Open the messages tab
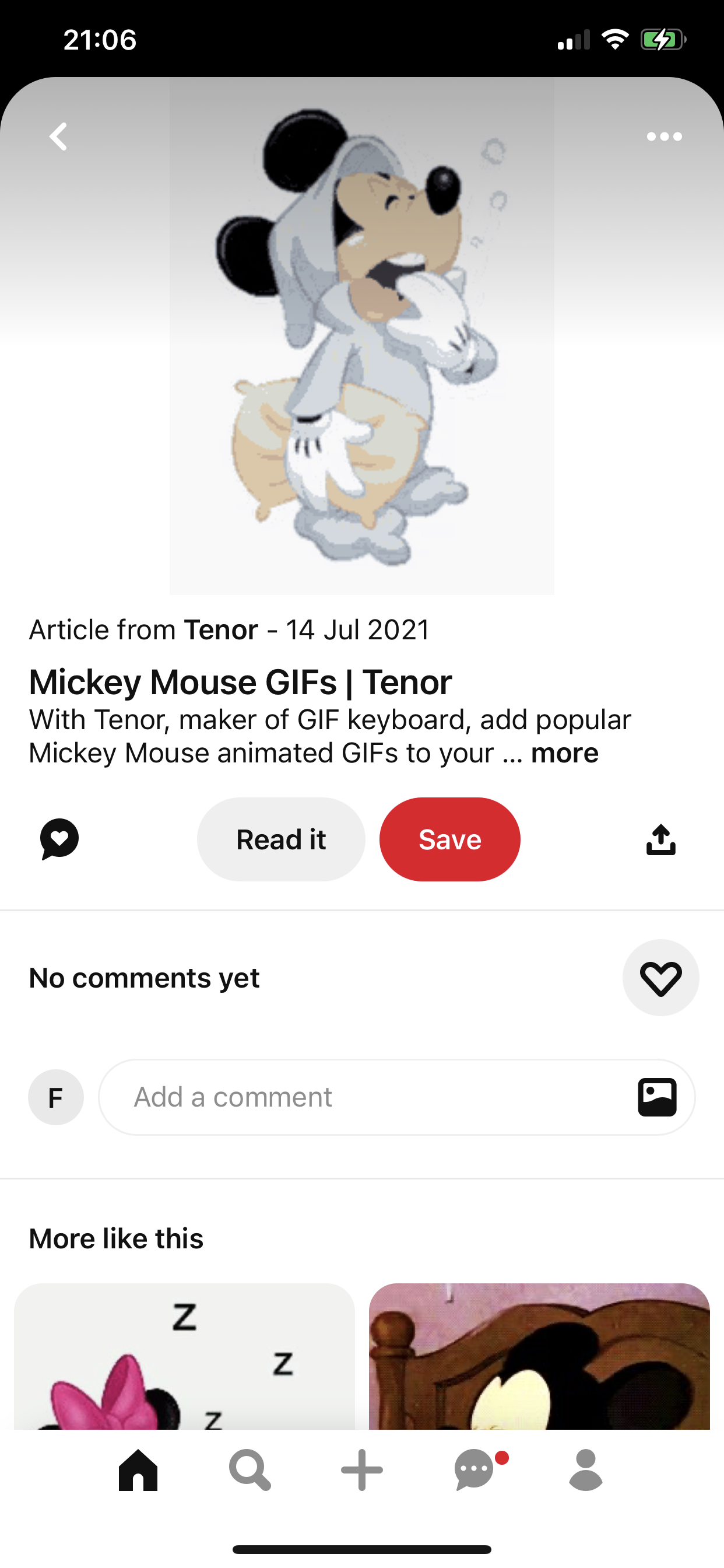The image size is (724, 1568). coord(475,1470)
